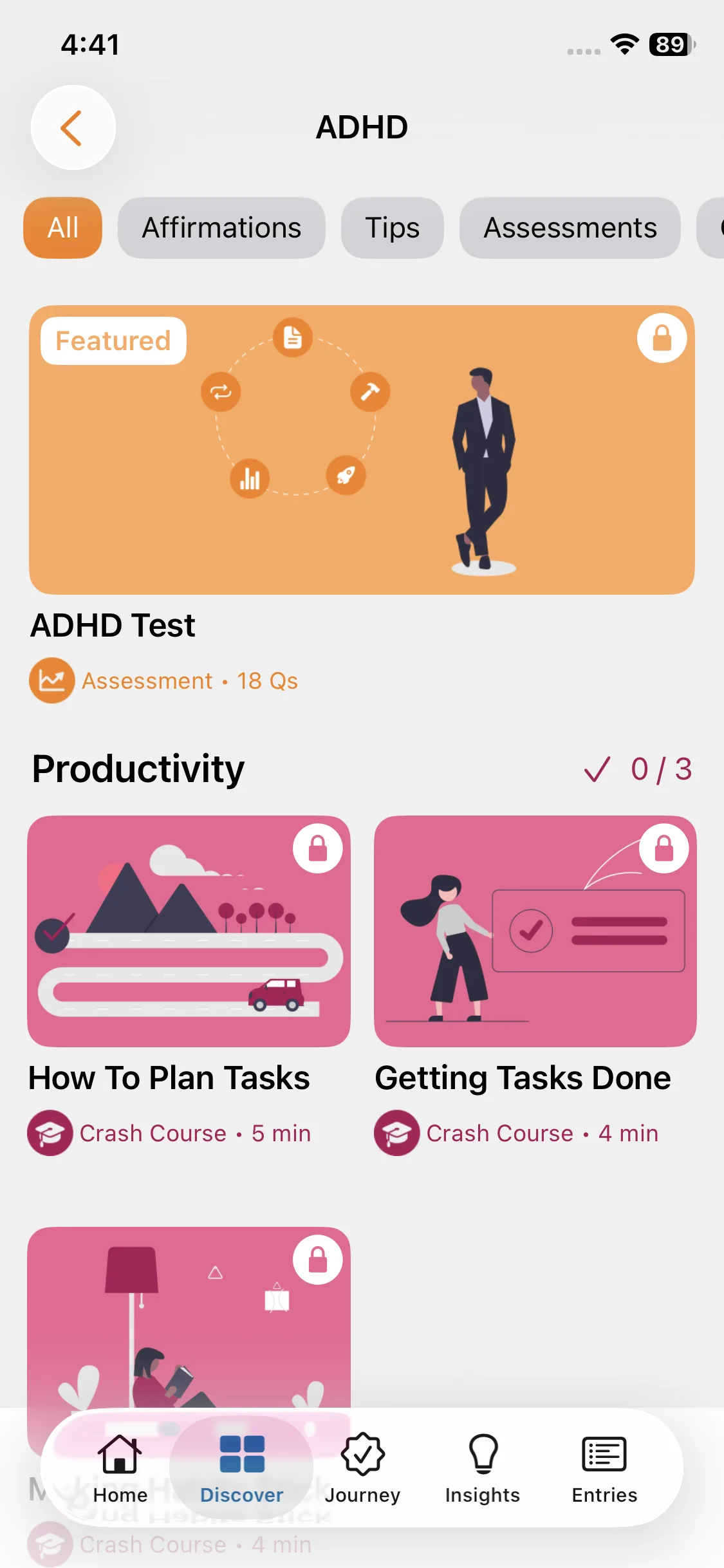
Task: Filter by Affirmations
Action: [x=221, y=228]
